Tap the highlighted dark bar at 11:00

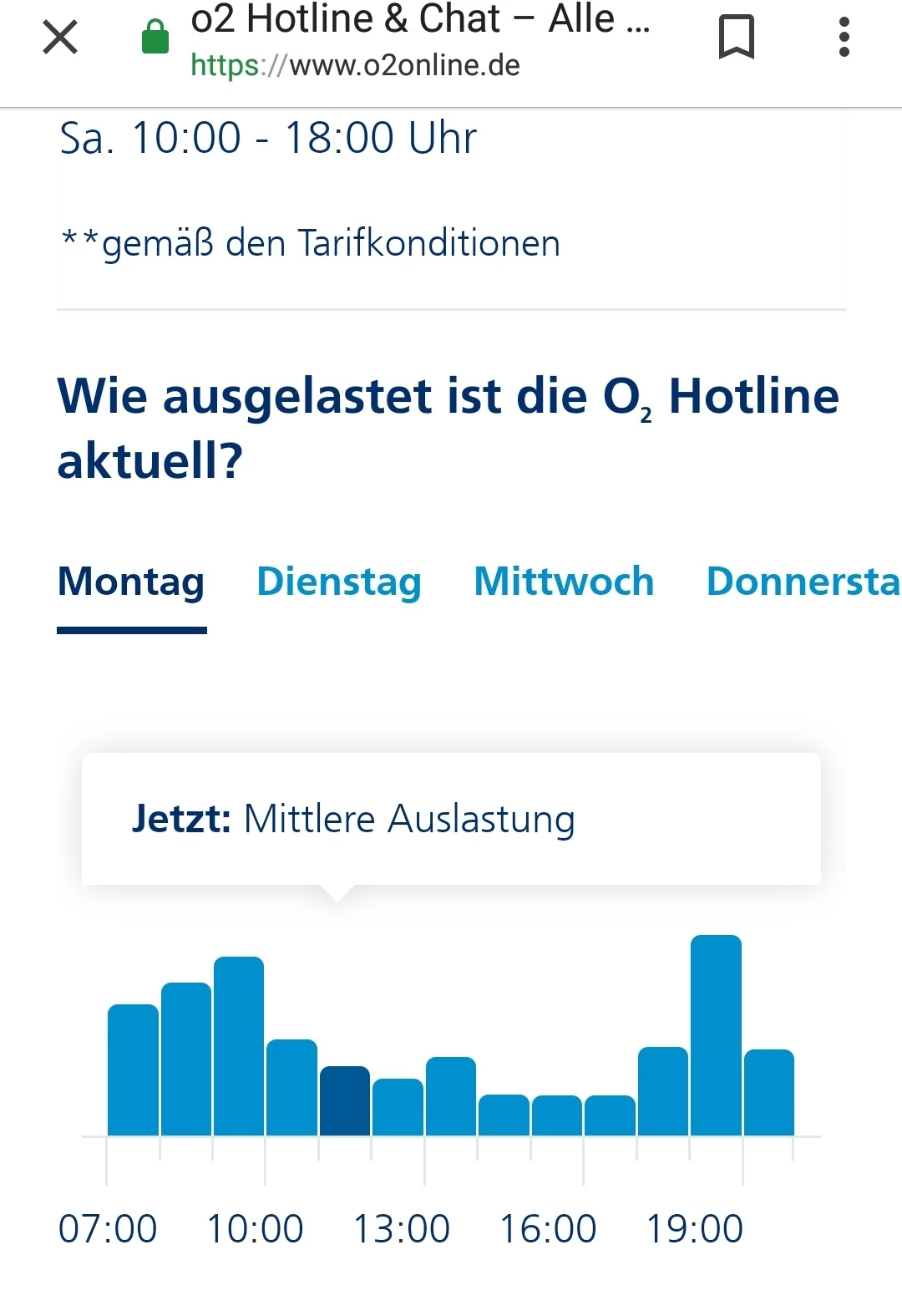(344, 1101)
